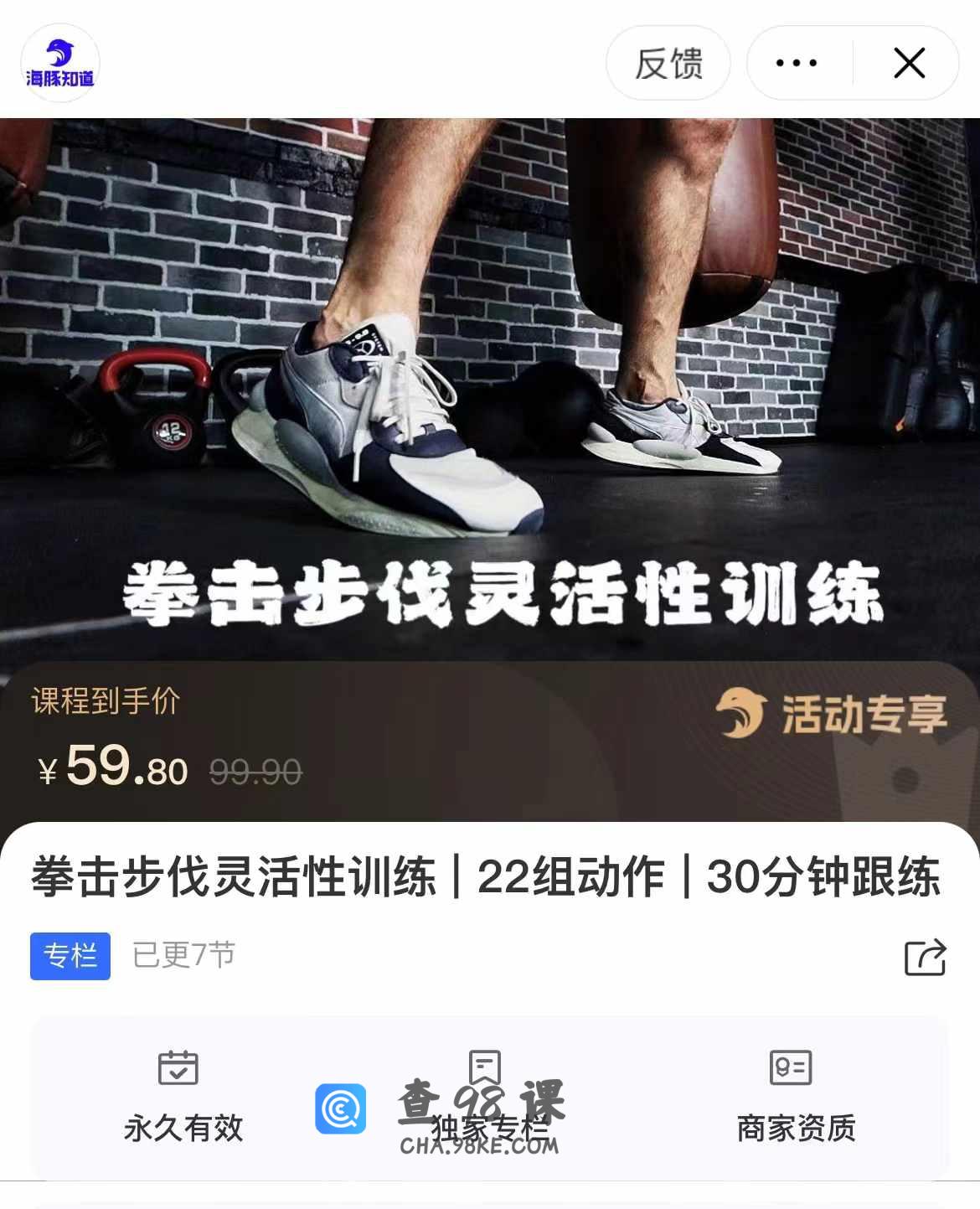Viewport: 980px width, 1209px height.
Task: Open the 海豚知道 logo avatar
Action: (60, 64)
